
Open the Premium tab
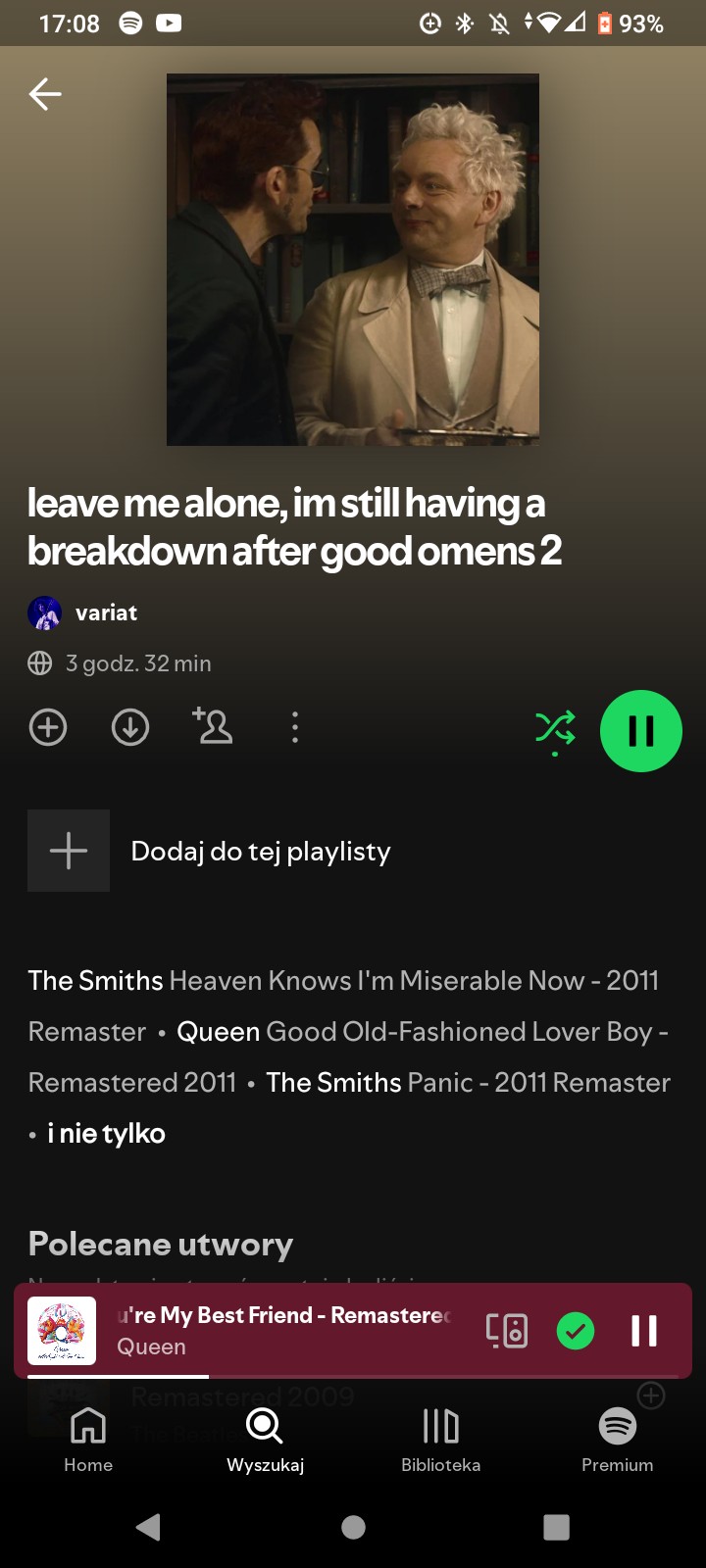(x=617, y=1439)
